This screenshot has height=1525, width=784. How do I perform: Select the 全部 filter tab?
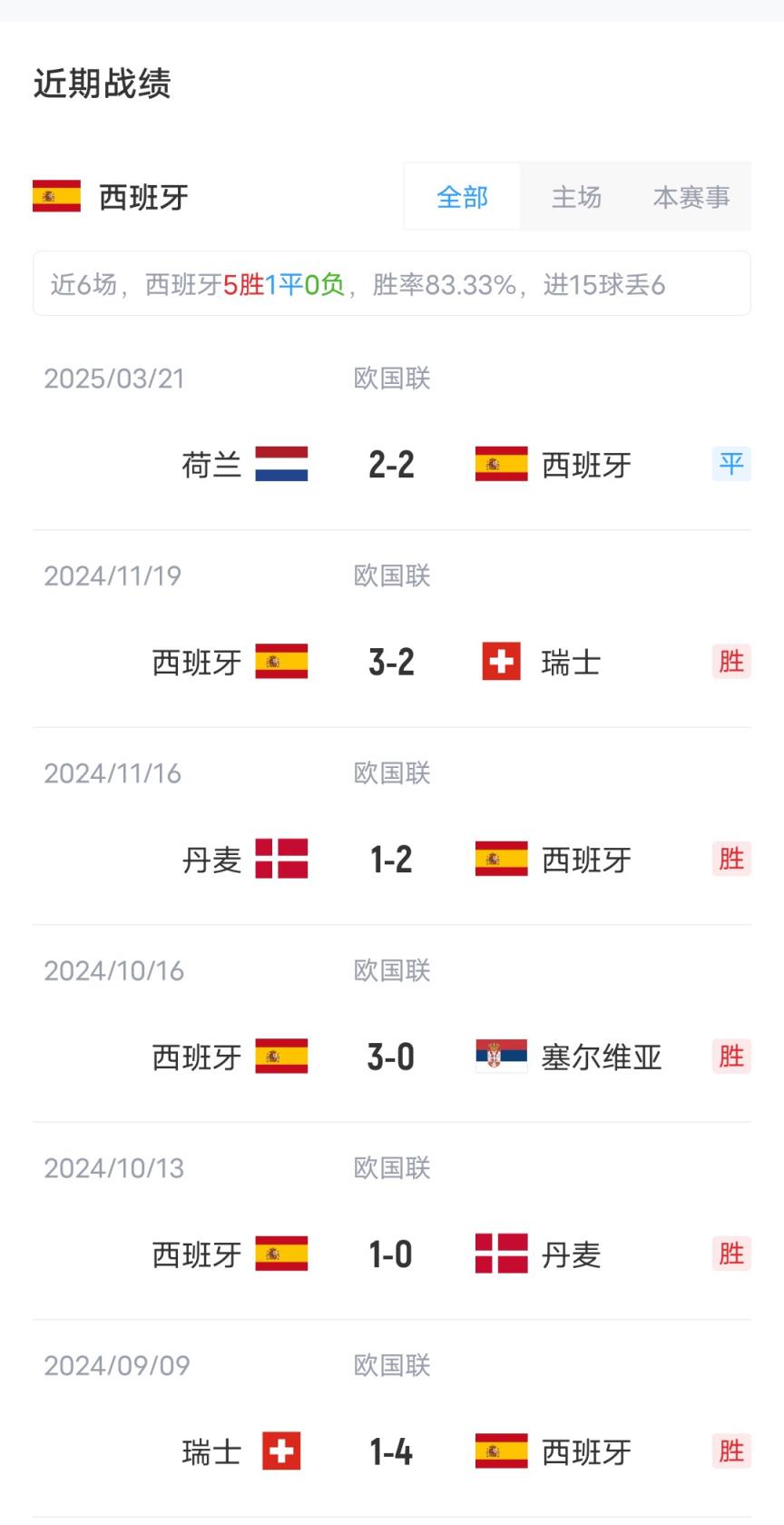pyautogui.click(x=462, y=197)
